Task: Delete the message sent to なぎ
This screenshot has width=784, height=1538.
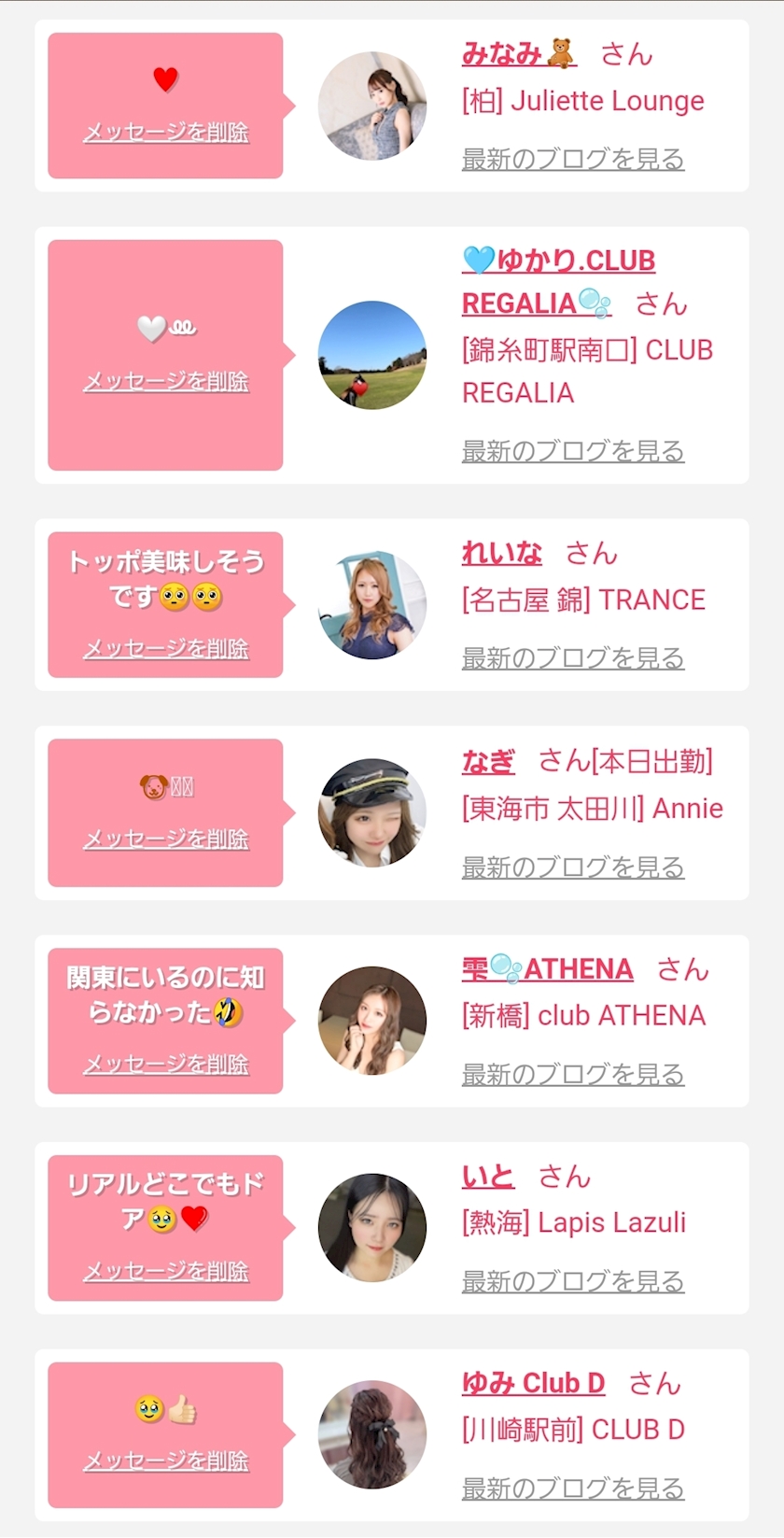Action: (166, 840)
